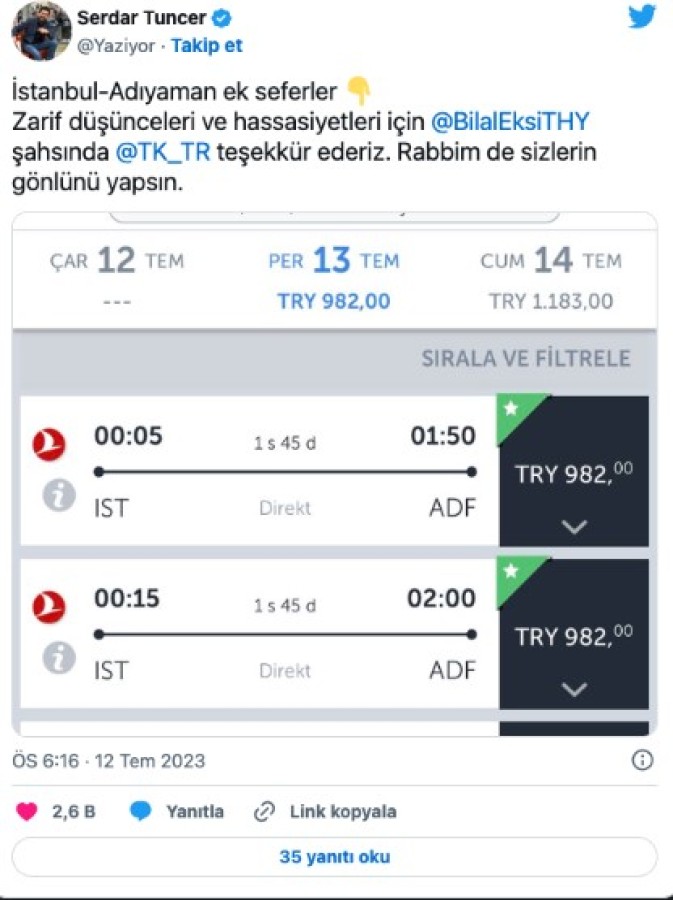Follow the account via Takip et
The image size is (673, 900).
(207, 46)
